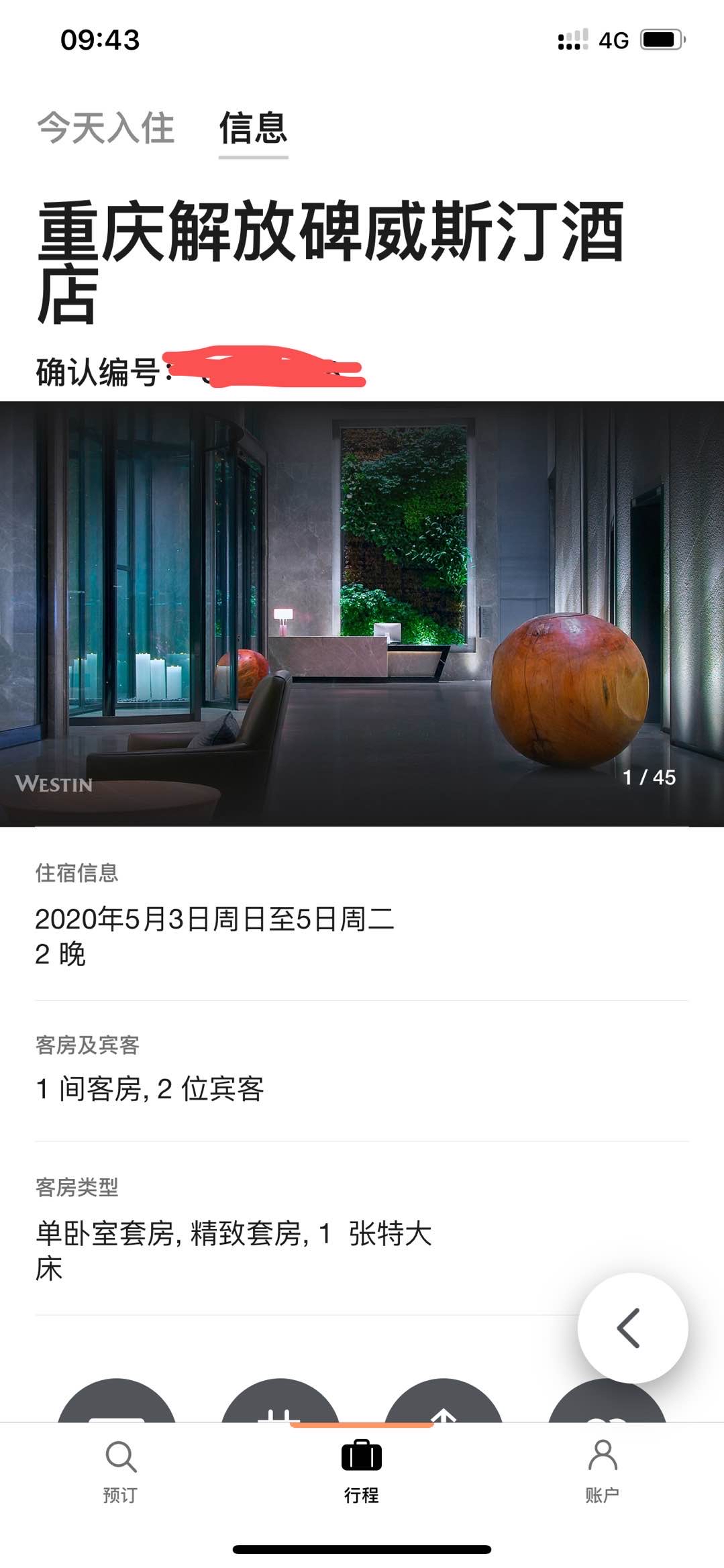Open the 行程 trips tab
Viewport: 724px width, 1568px height.
click(362, 1469)
